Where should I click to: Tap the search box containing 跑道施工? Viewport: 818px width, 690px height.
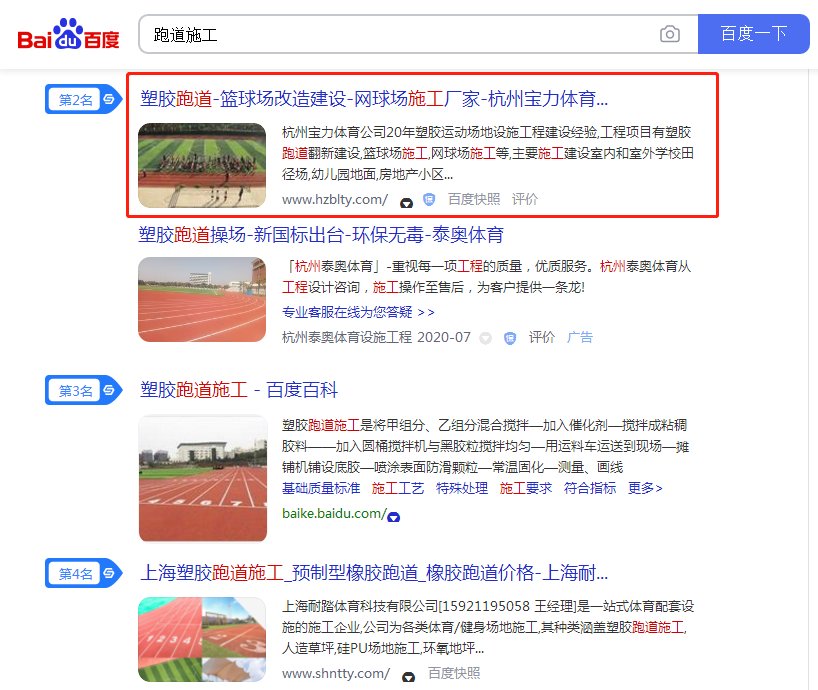(x=400, y=34)
